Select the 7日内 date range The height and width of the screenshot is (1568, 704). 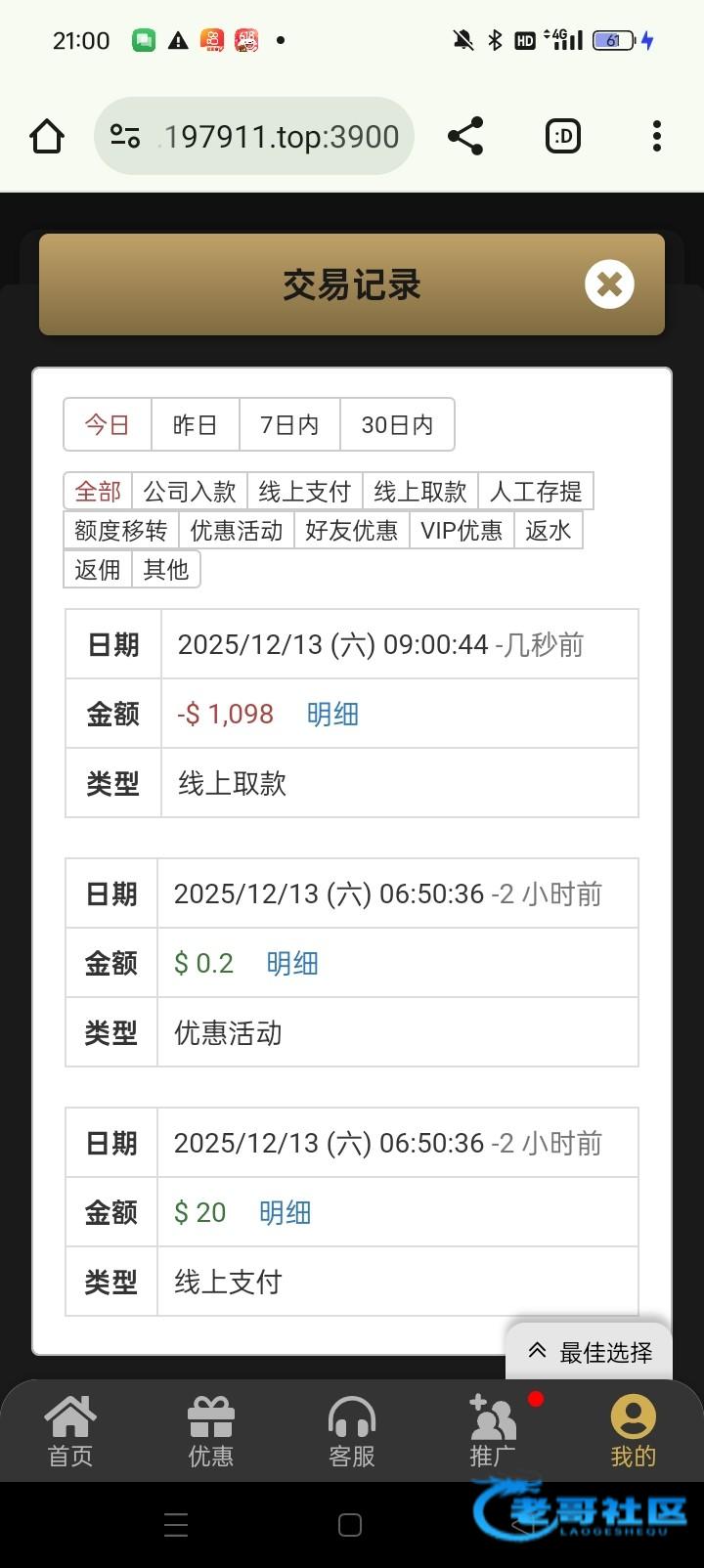coord(289,424)
